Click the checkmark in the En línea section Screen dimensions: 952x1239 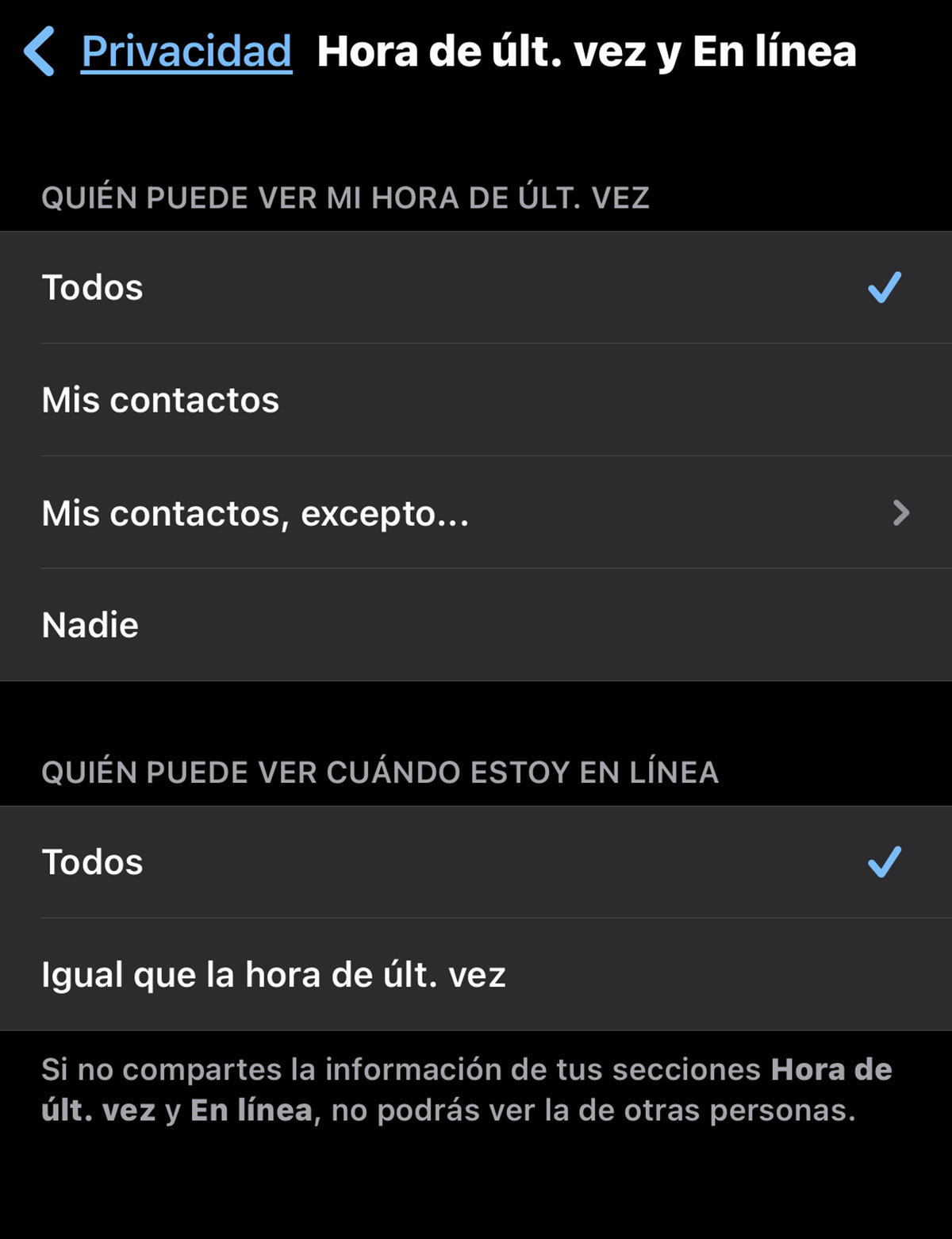coord(885,862)
